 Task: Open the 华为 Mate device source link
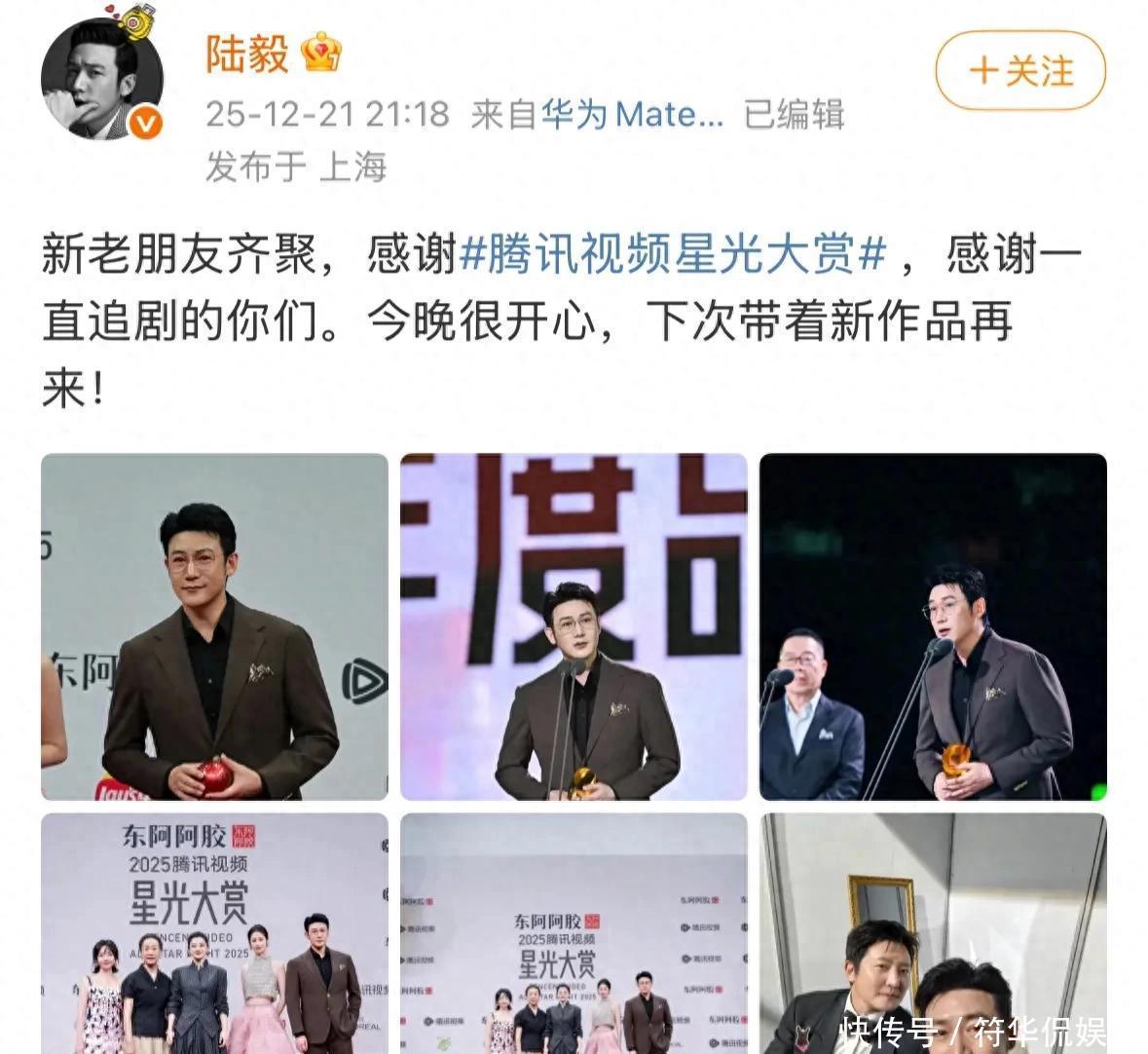(x=633, y=115)
